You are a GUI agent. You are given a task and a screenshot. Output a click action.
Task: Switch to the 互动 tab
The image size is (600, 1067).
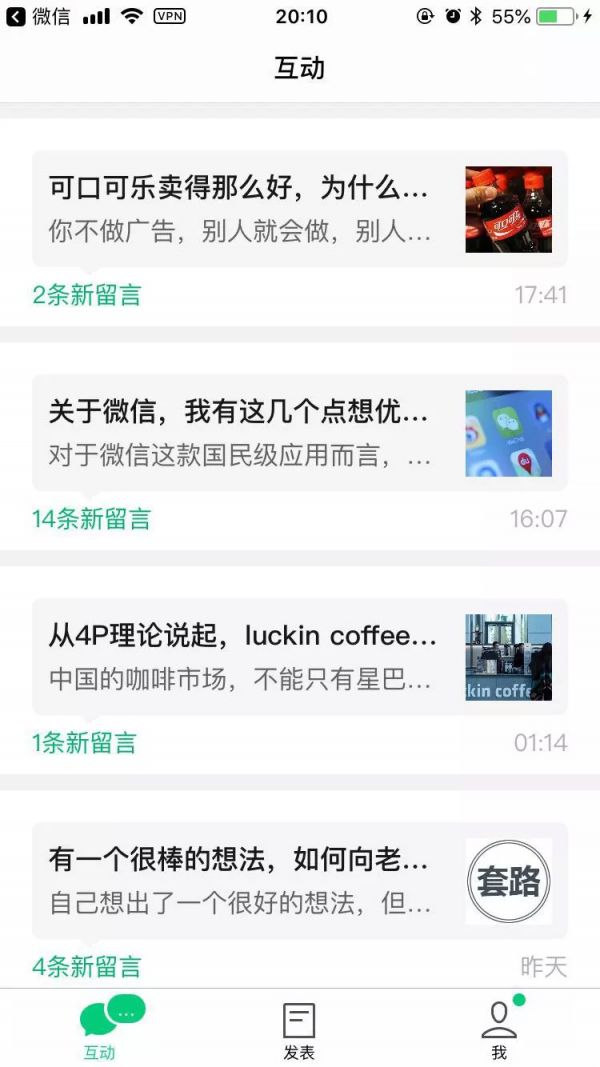(100, 1028)
